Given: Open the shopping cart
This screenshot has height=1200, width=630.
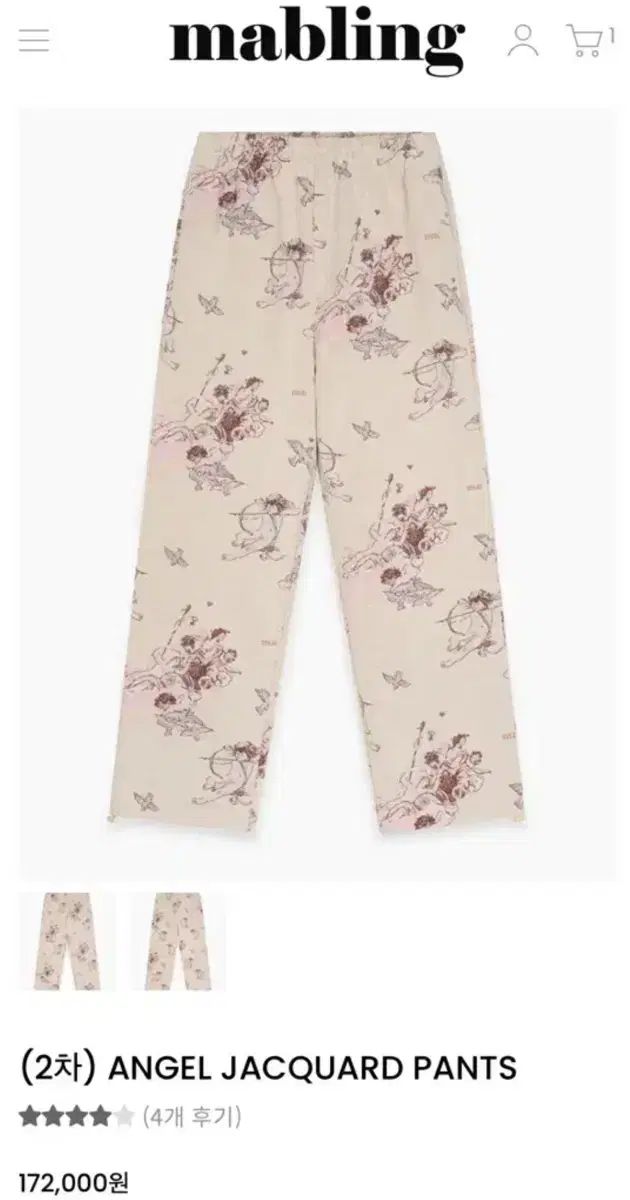Looking at the screenshot, I should click(x=587, y=40).
